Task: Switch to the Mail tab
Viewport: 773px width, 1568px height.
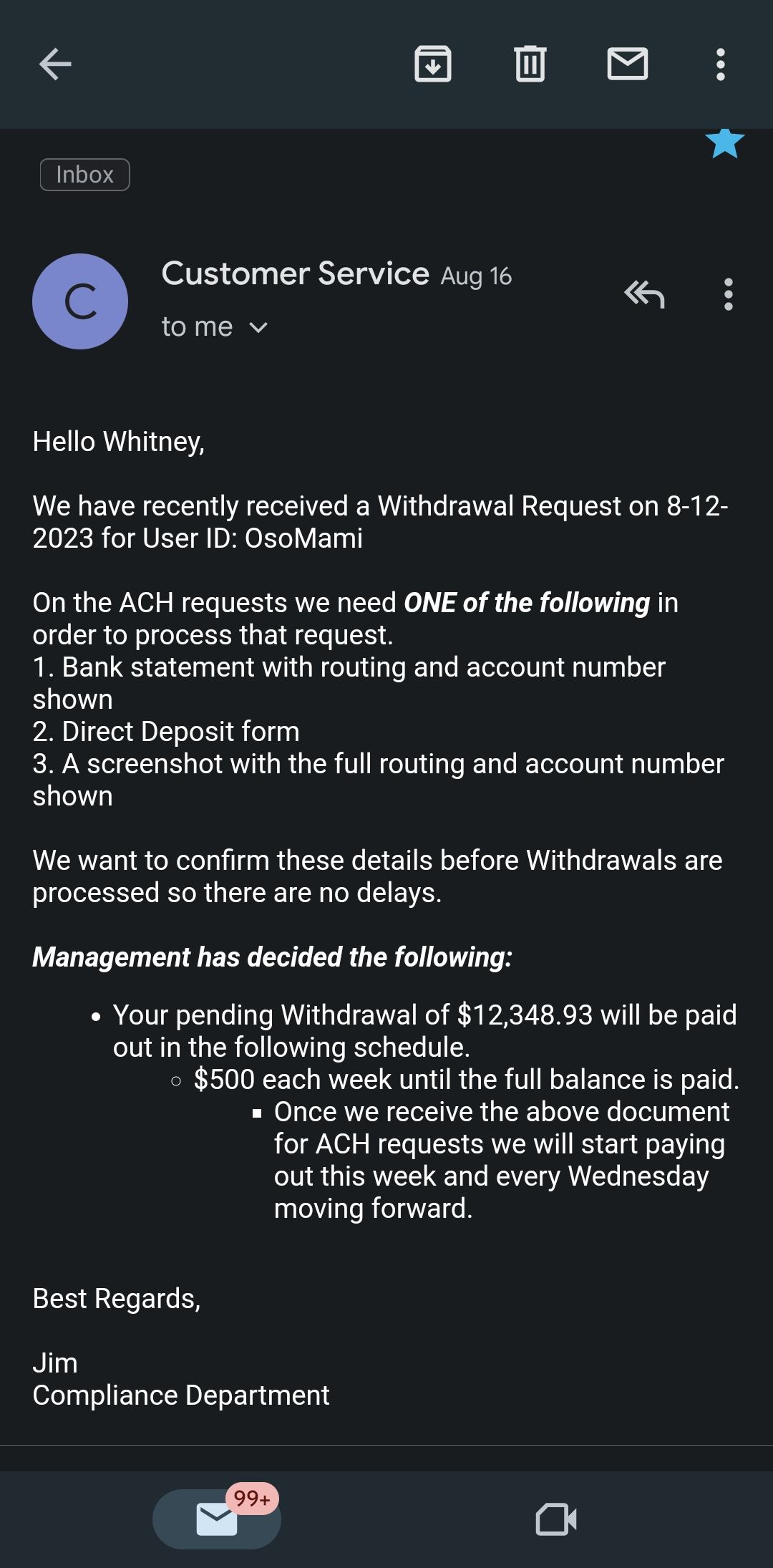Action: pyautogui.click(x=217, y=1519)
